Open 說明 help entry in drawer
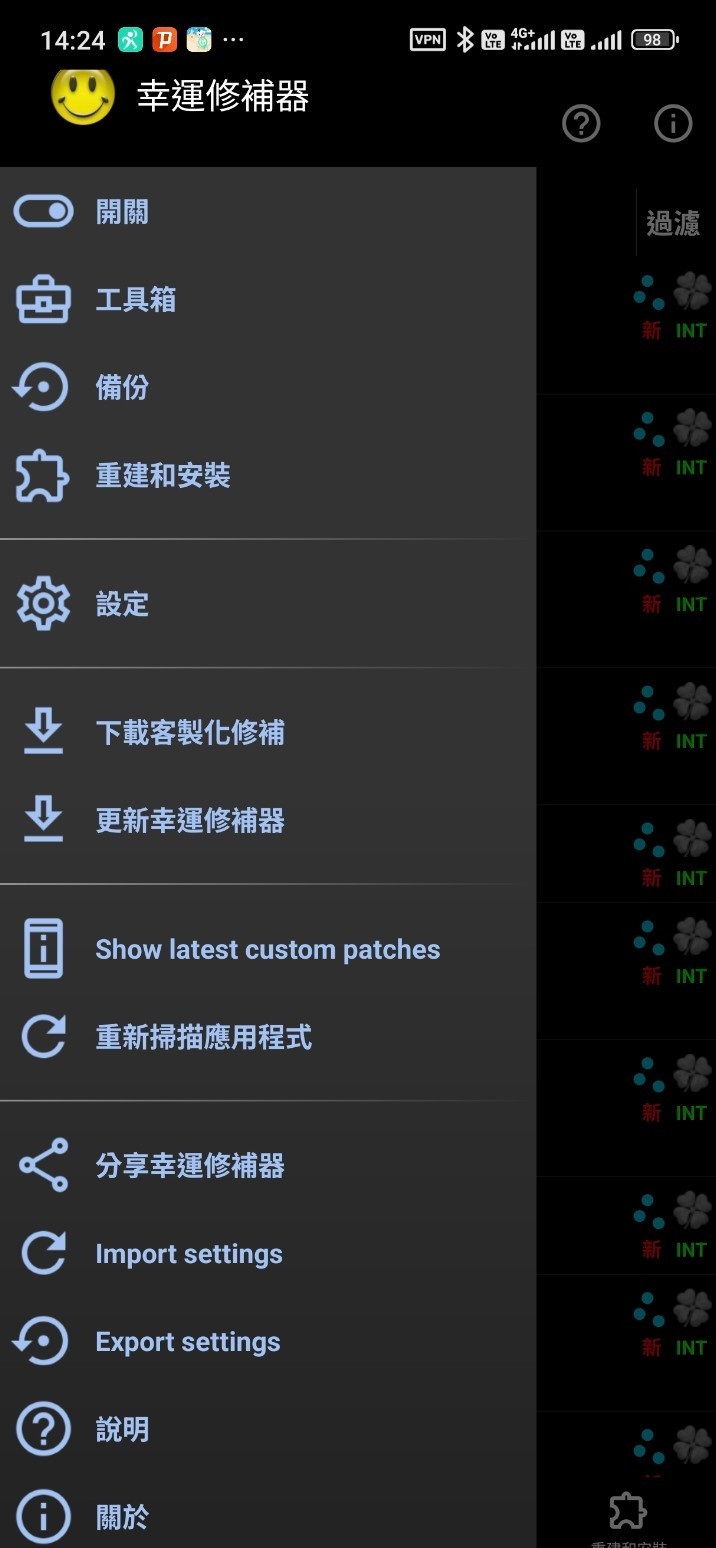Screen dimensions: 716x1548 click(122, 1430)
